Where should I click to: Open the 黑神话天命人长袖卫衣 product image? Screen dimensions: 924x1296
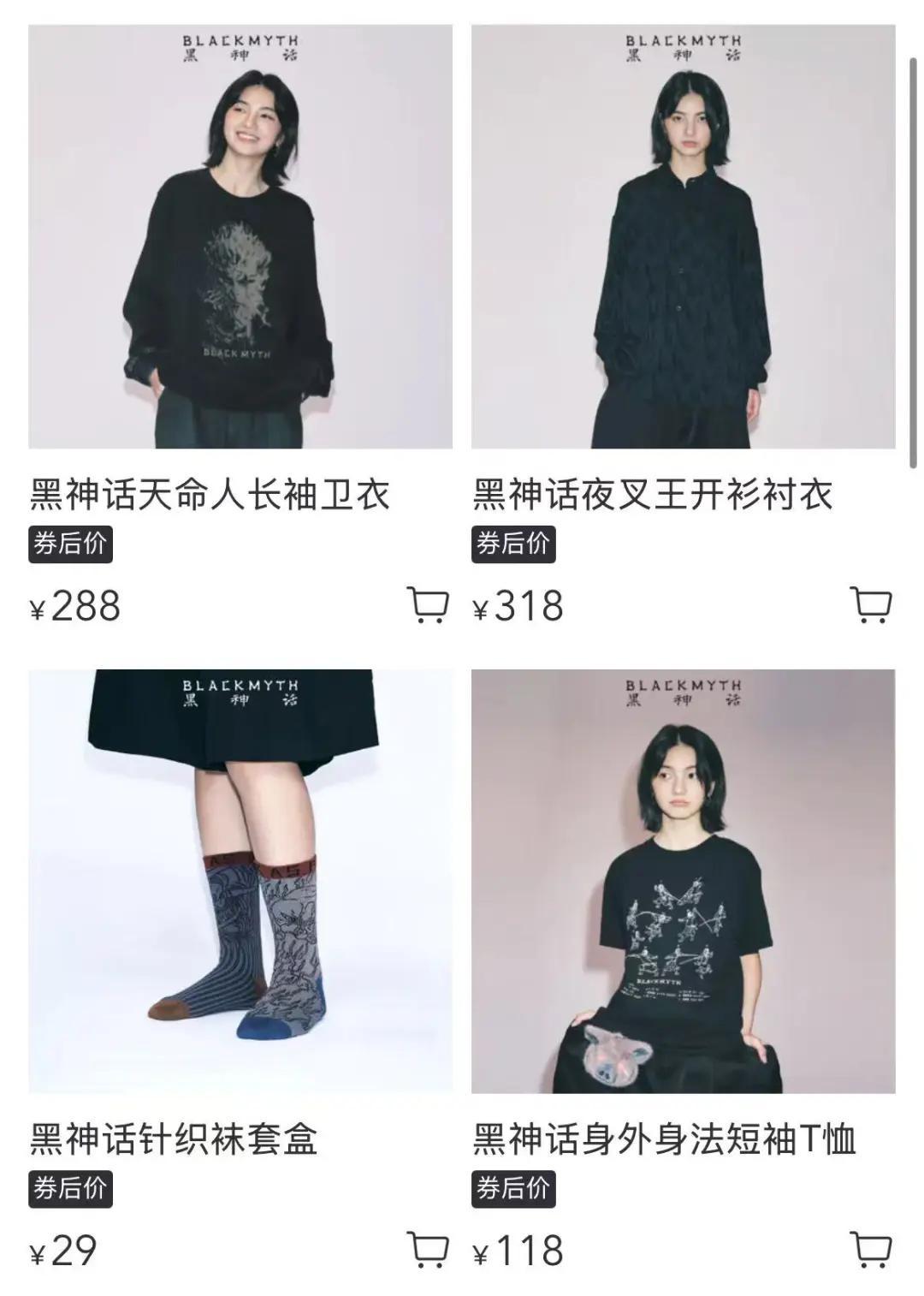[240, 236]
